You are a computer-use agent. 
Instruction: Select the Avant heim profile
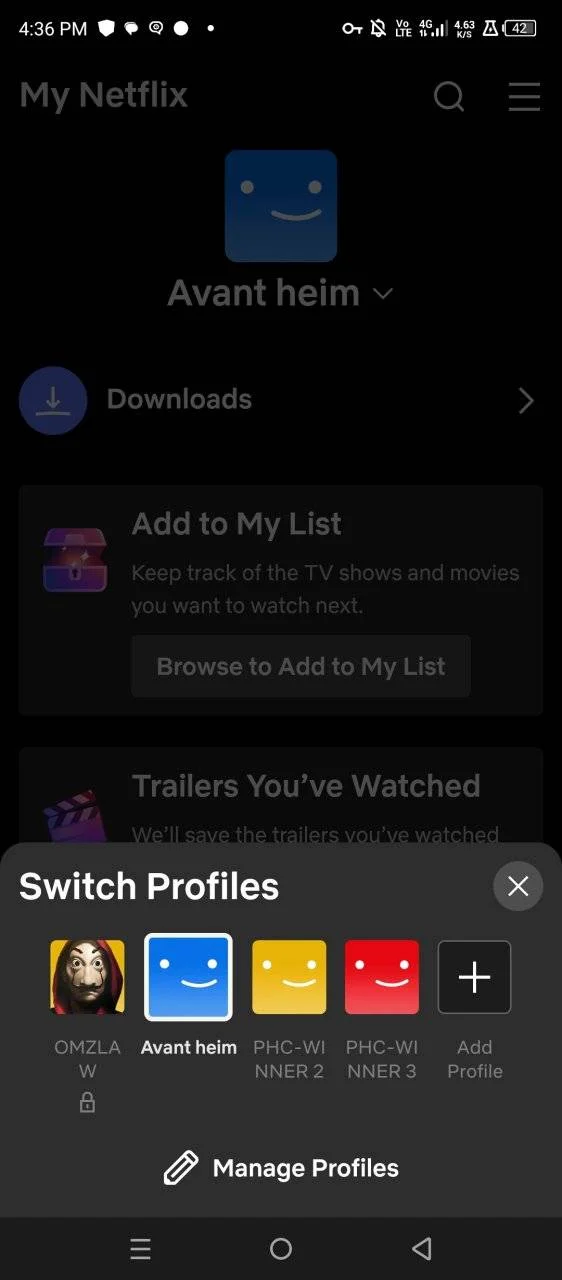coord(189,977)
